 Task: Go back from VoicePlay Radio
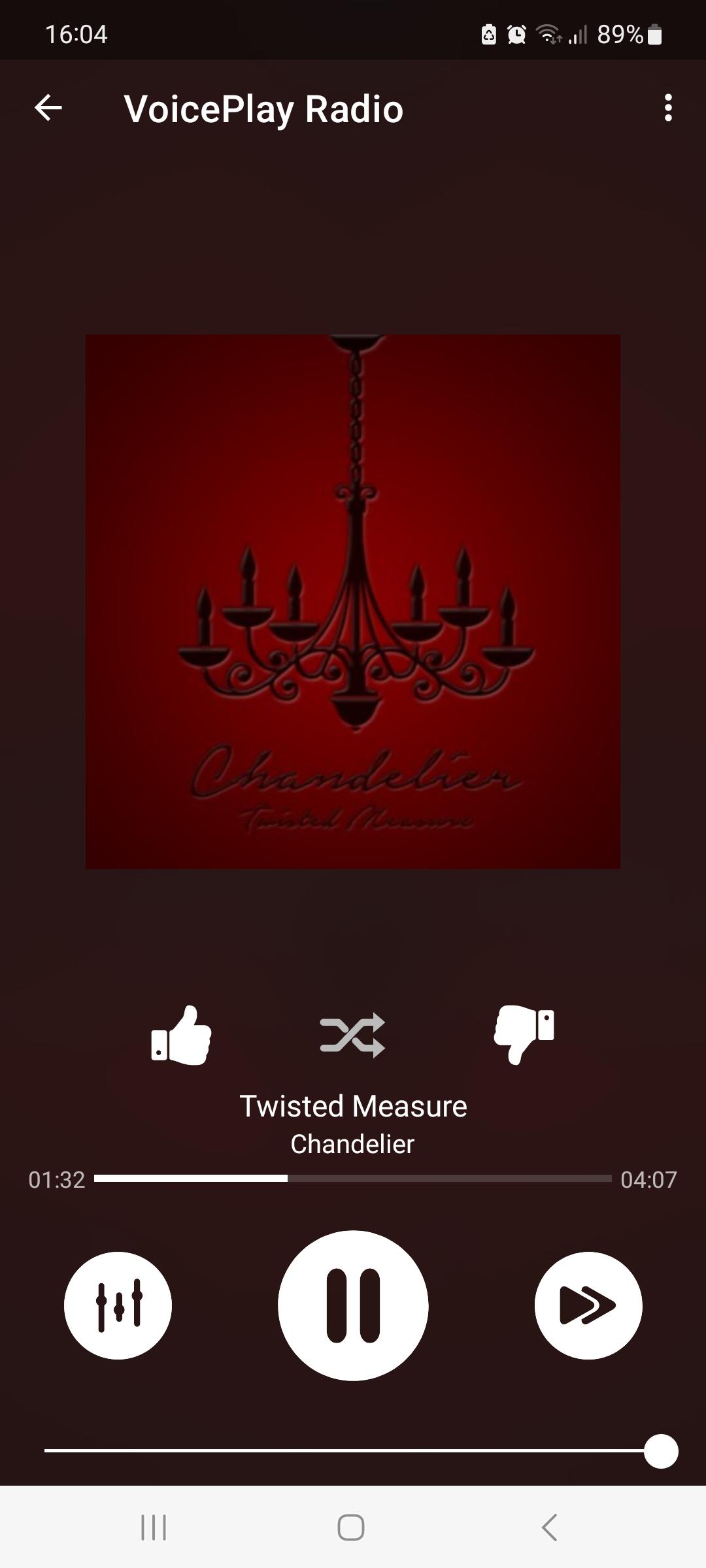click(x=48, y=108)
